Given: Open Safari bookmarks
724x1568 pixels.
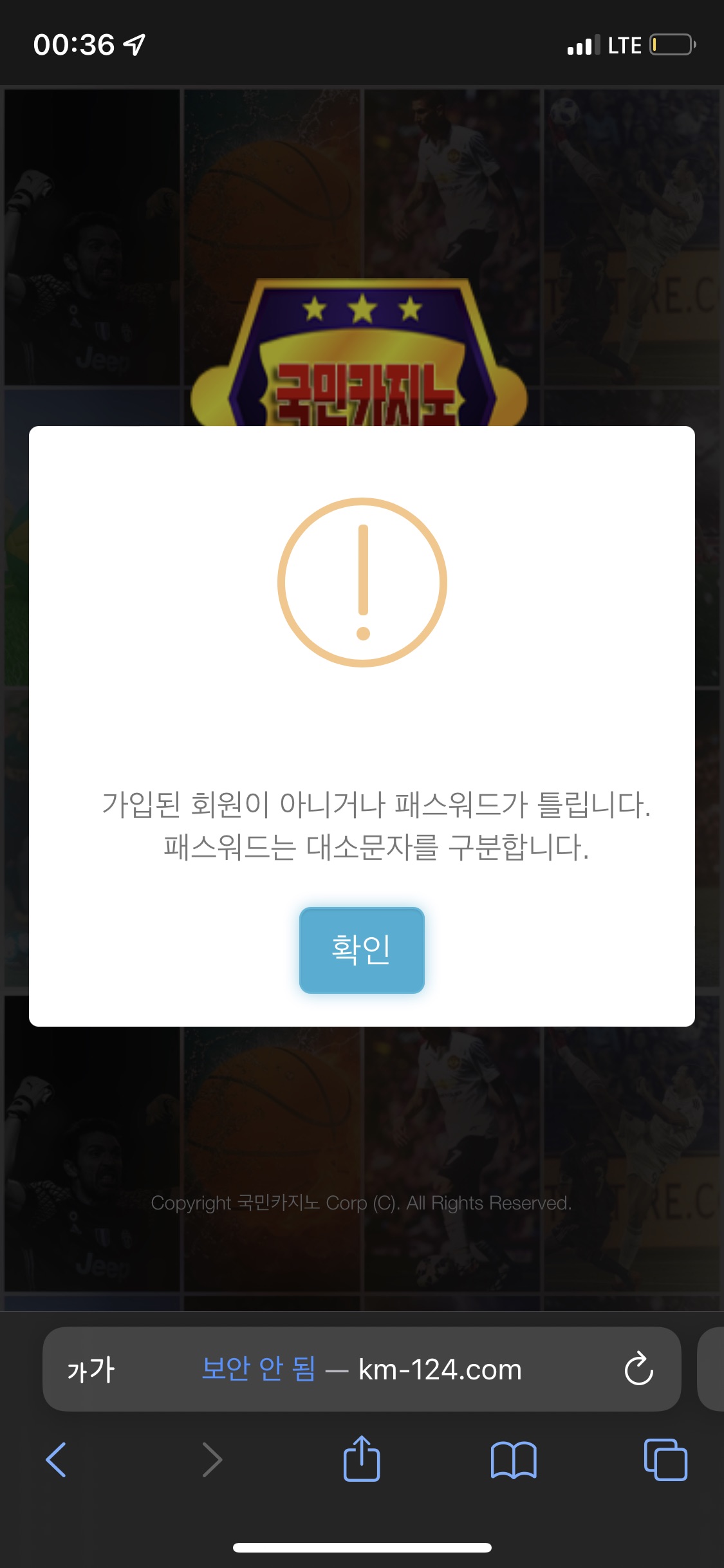Looking at the screenshot, I should [513, 1459].
